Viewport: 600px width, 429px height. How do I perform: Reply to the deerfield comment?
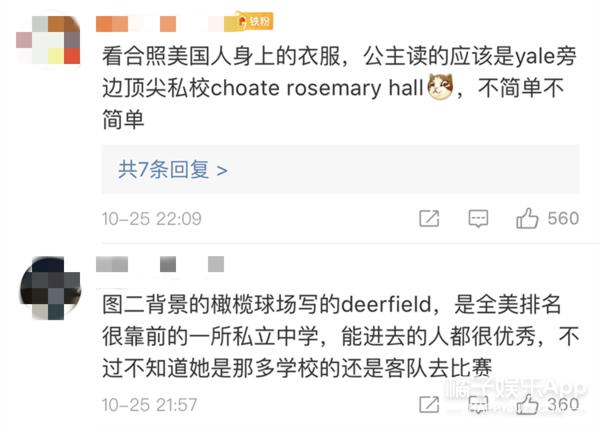(x=478, y=405)
